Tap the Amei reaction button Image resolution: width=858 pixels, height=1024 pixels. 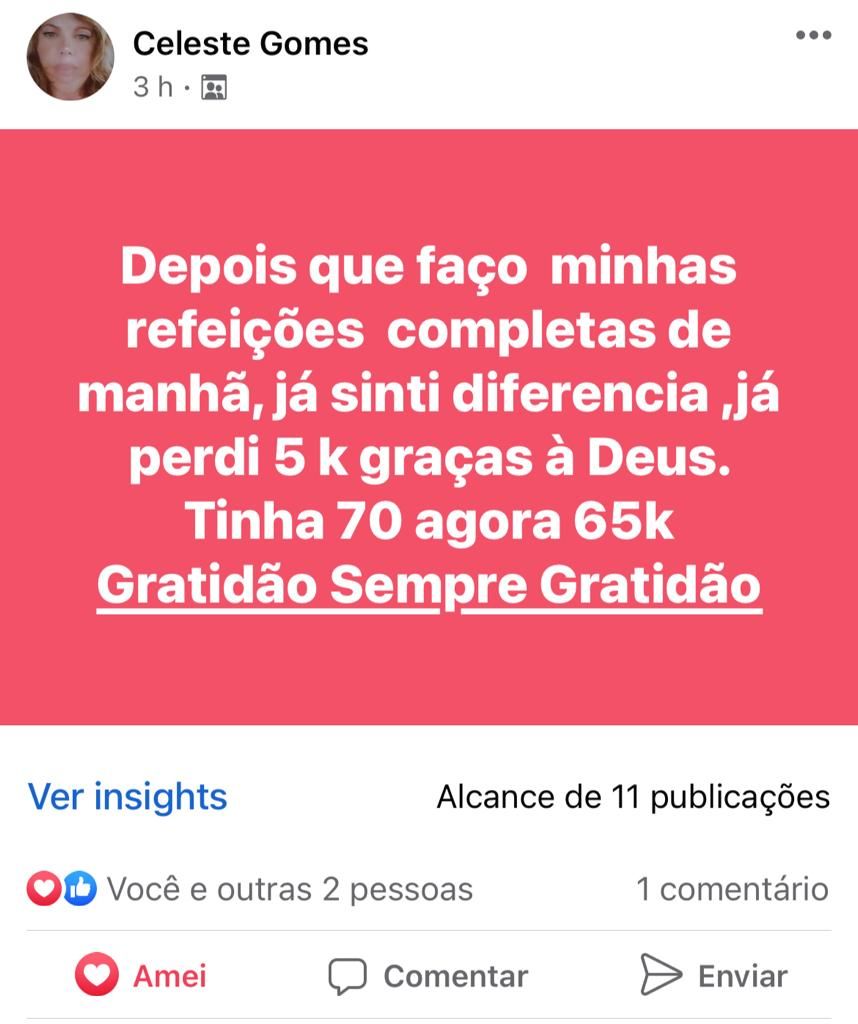[141, 976]
